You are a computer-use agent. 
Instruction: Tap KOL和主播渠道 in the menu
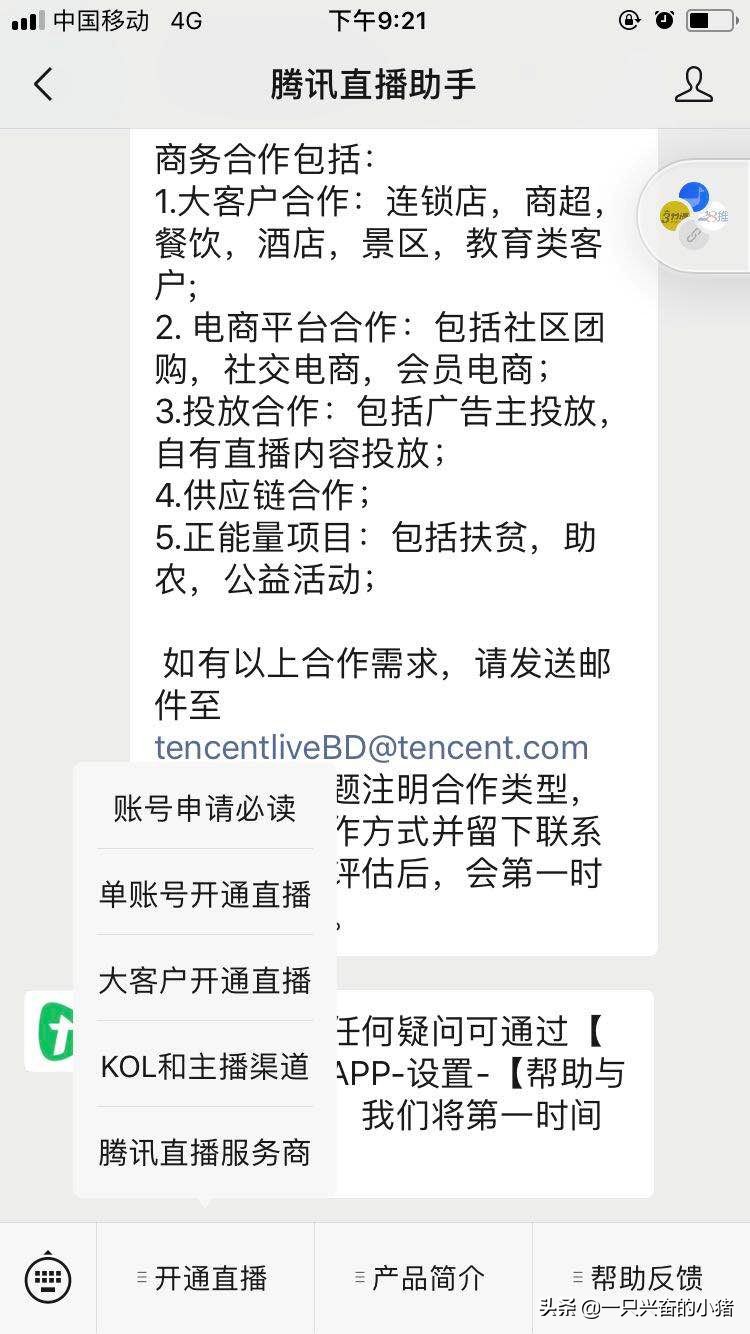point(205,1066)
